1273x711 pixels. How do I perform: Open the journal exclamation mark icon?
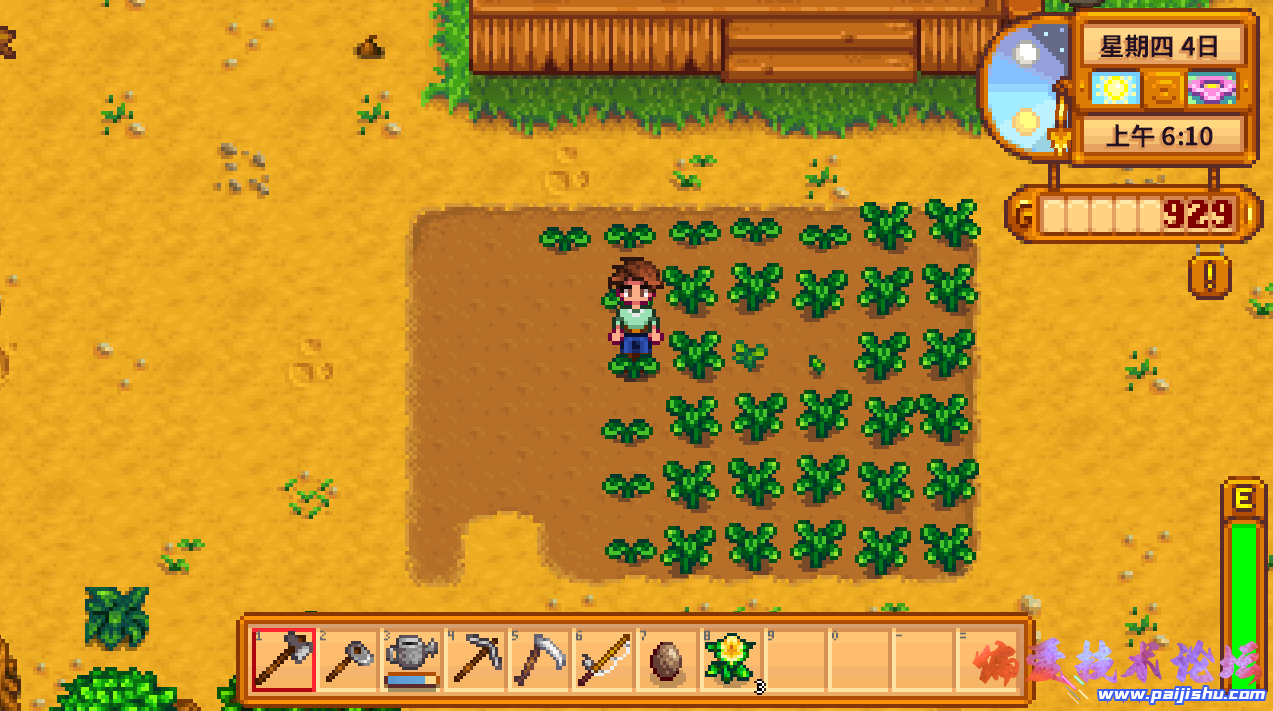tap(1209, 276)
